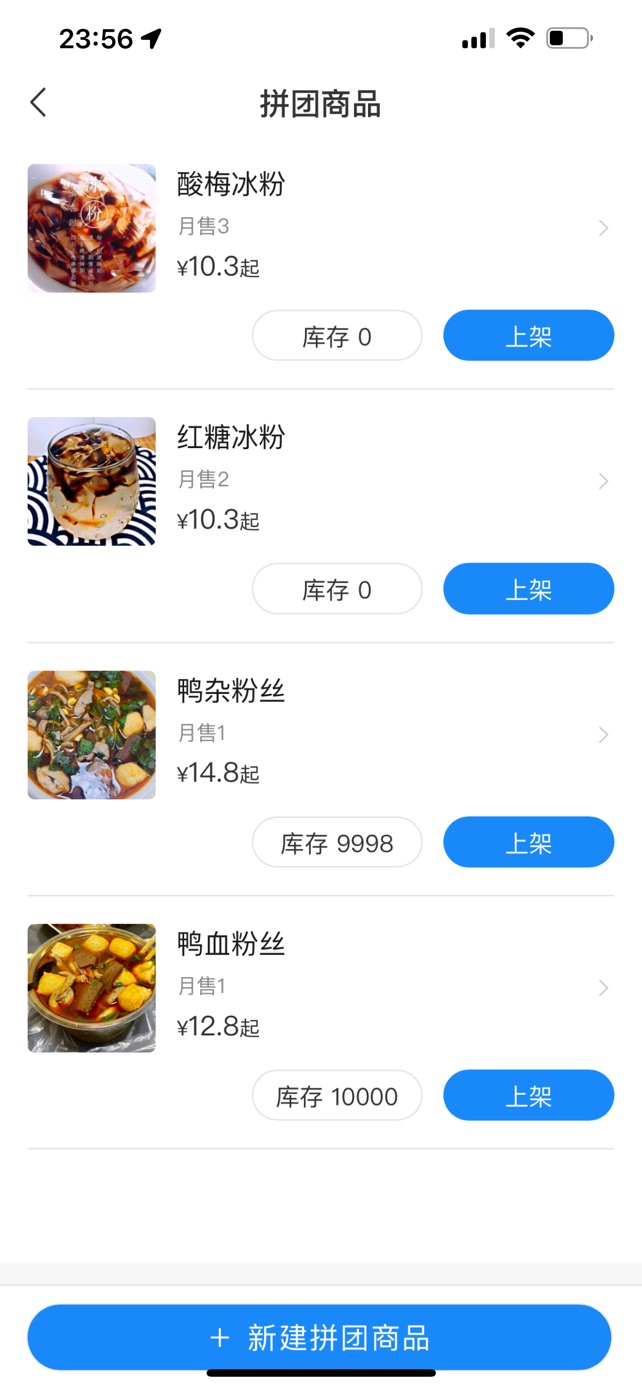Create a new item with 新建拼团商品
The height and width of the screenshot is (1389, 642).
(319, 1337)
